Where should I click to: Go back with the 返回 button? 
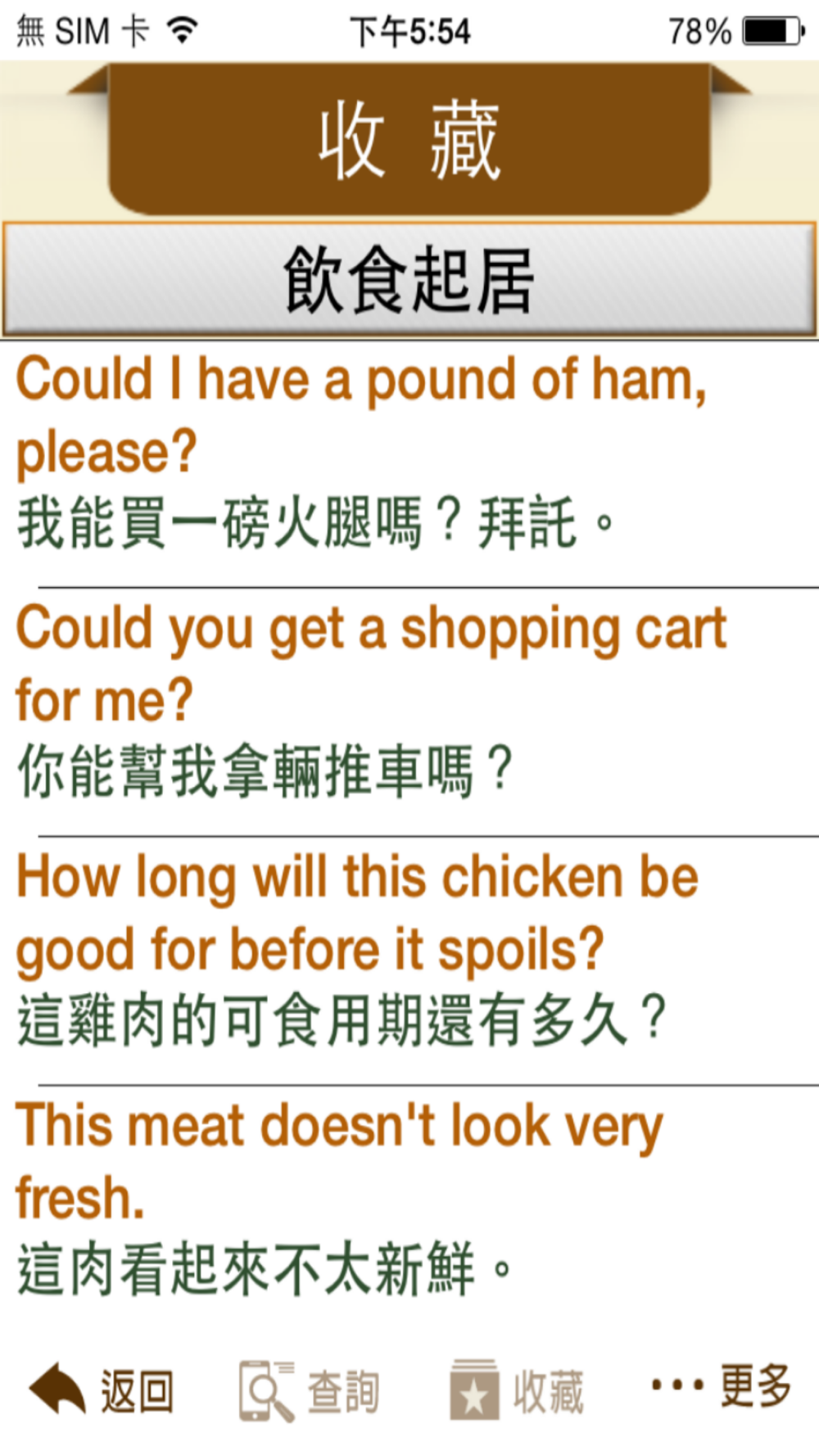[x=102, y=1390]
